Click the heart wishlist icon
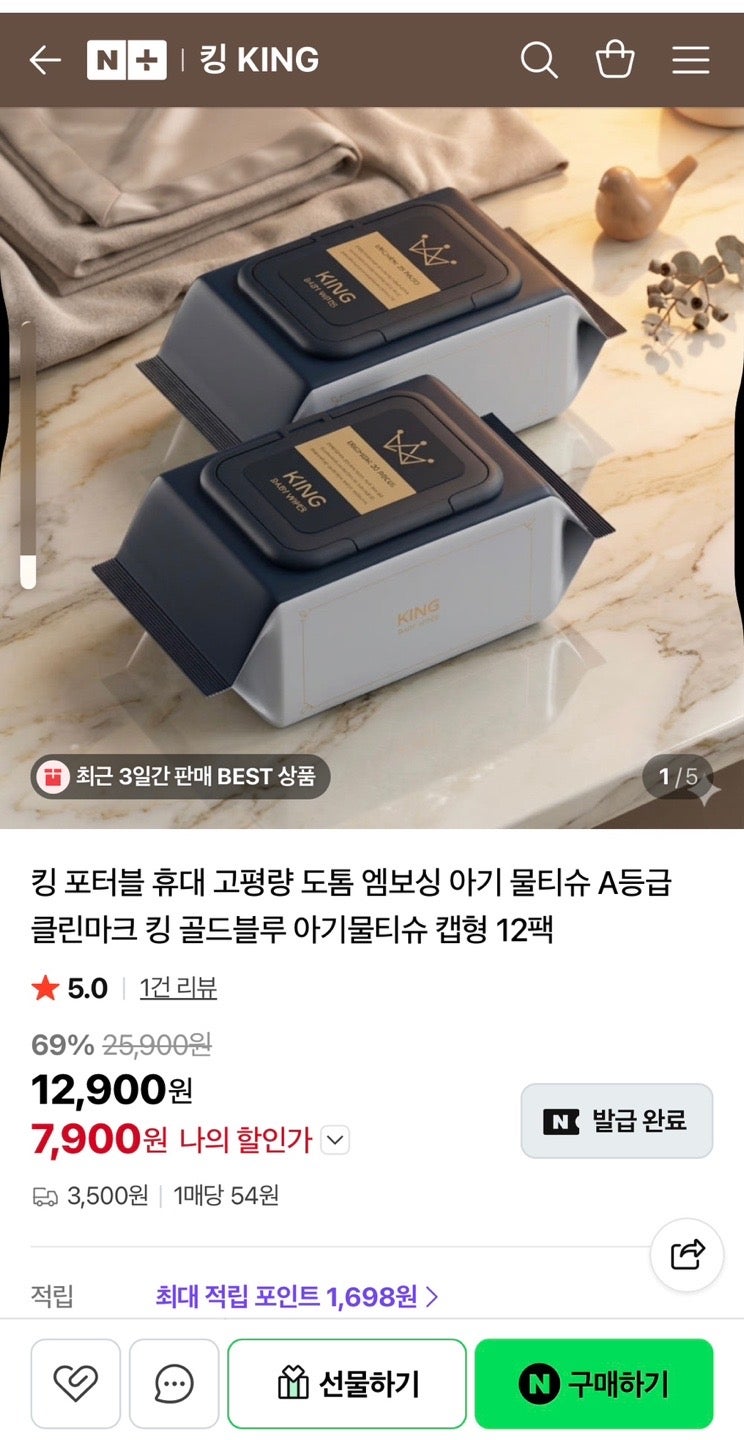This screenshot has width=744, height=1440. (x=75, y=1383)
